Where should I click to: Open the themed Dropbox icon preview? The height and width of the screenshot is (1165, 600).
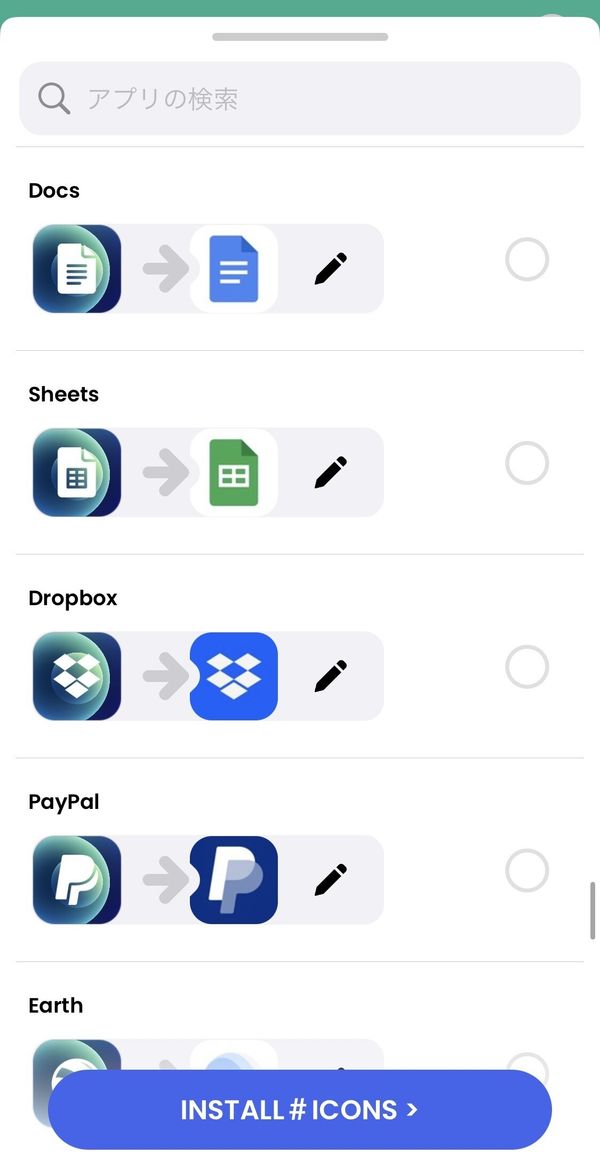77,675
